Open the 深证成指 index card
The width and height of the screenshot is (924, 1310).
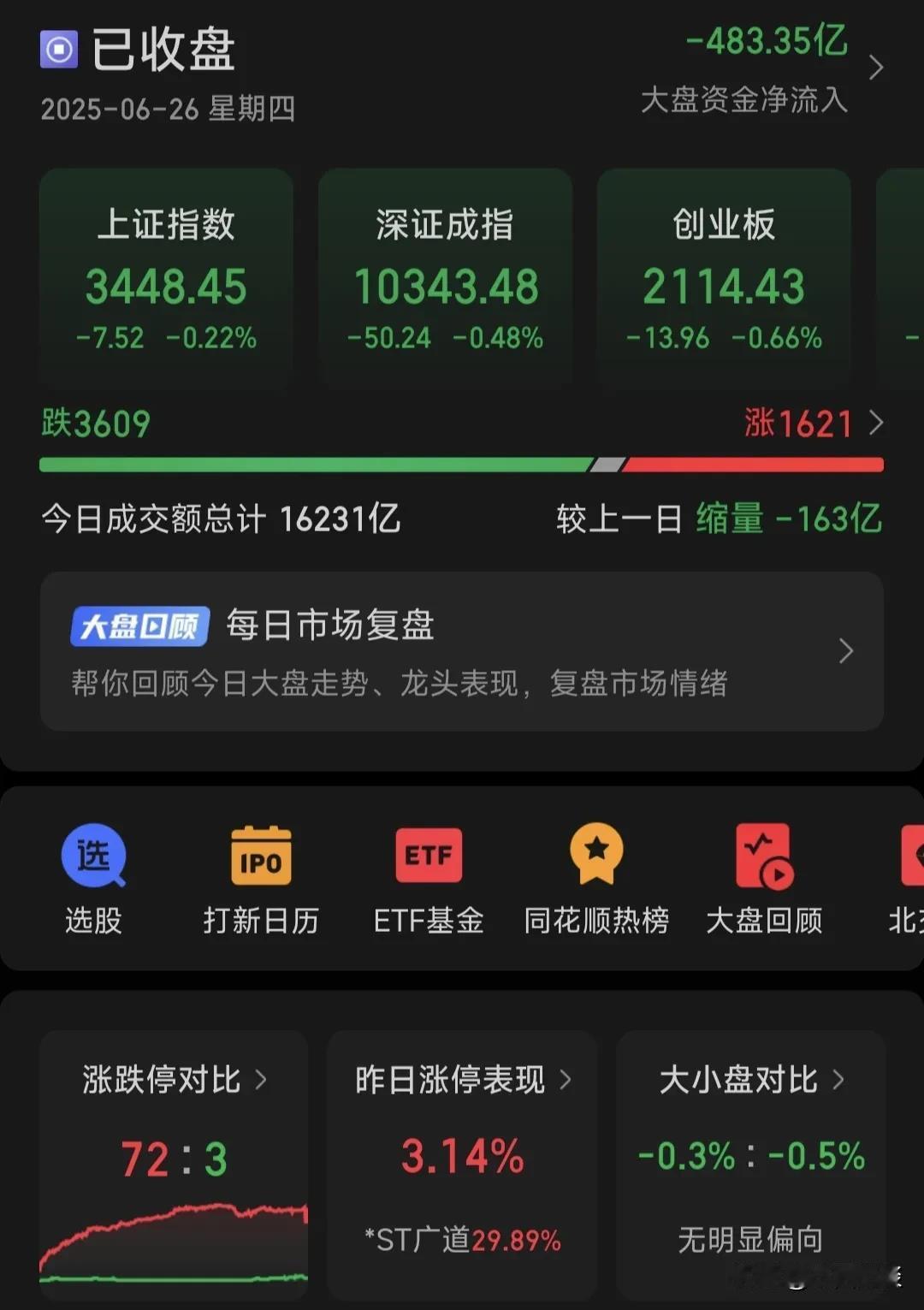pyautogui.click(x=445, y=278)
